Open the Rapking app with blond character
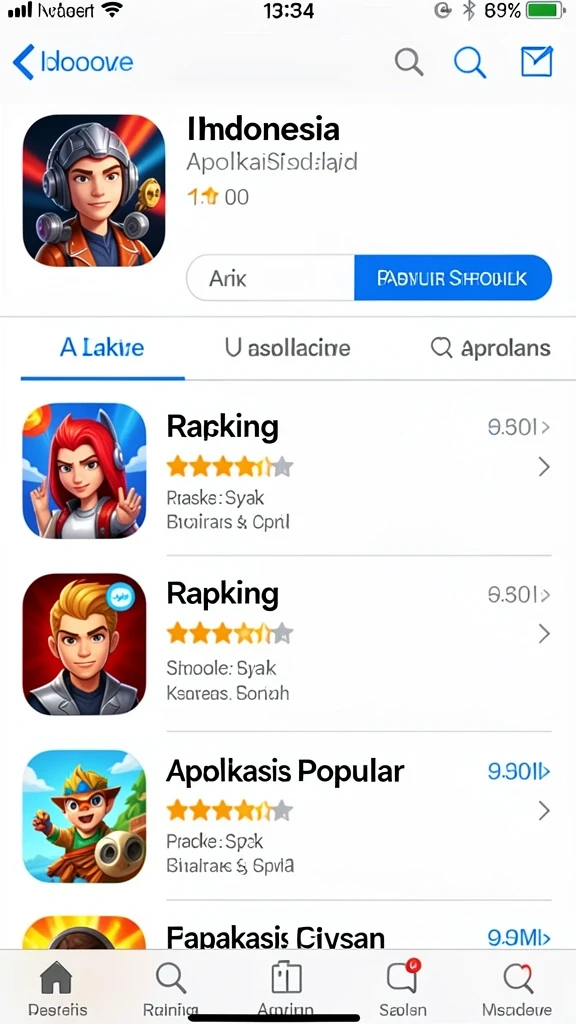The height and width of the screenshot is (1024, 576). coord(287,644)
